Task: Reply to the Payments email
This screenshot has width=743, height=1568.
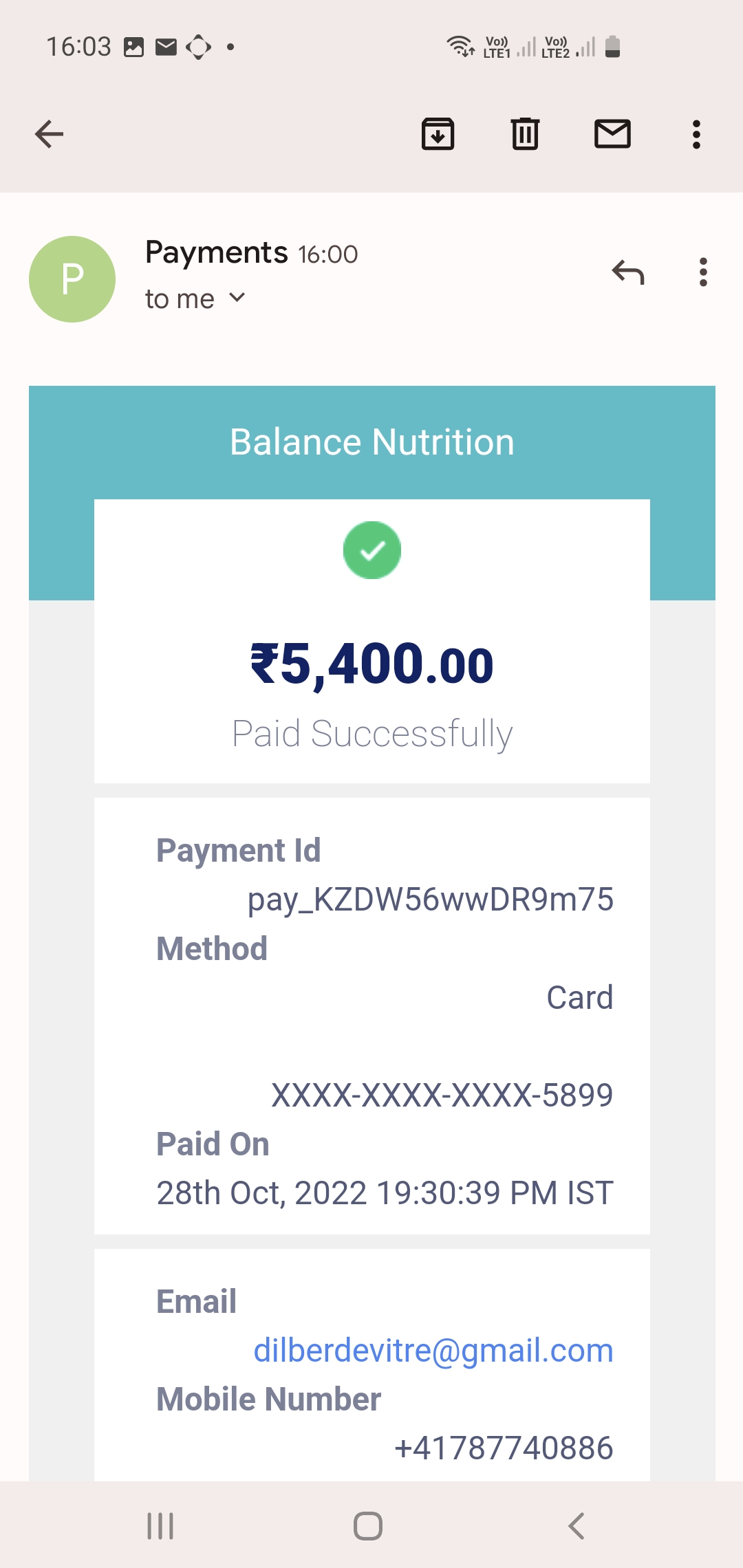Action: 628,272
